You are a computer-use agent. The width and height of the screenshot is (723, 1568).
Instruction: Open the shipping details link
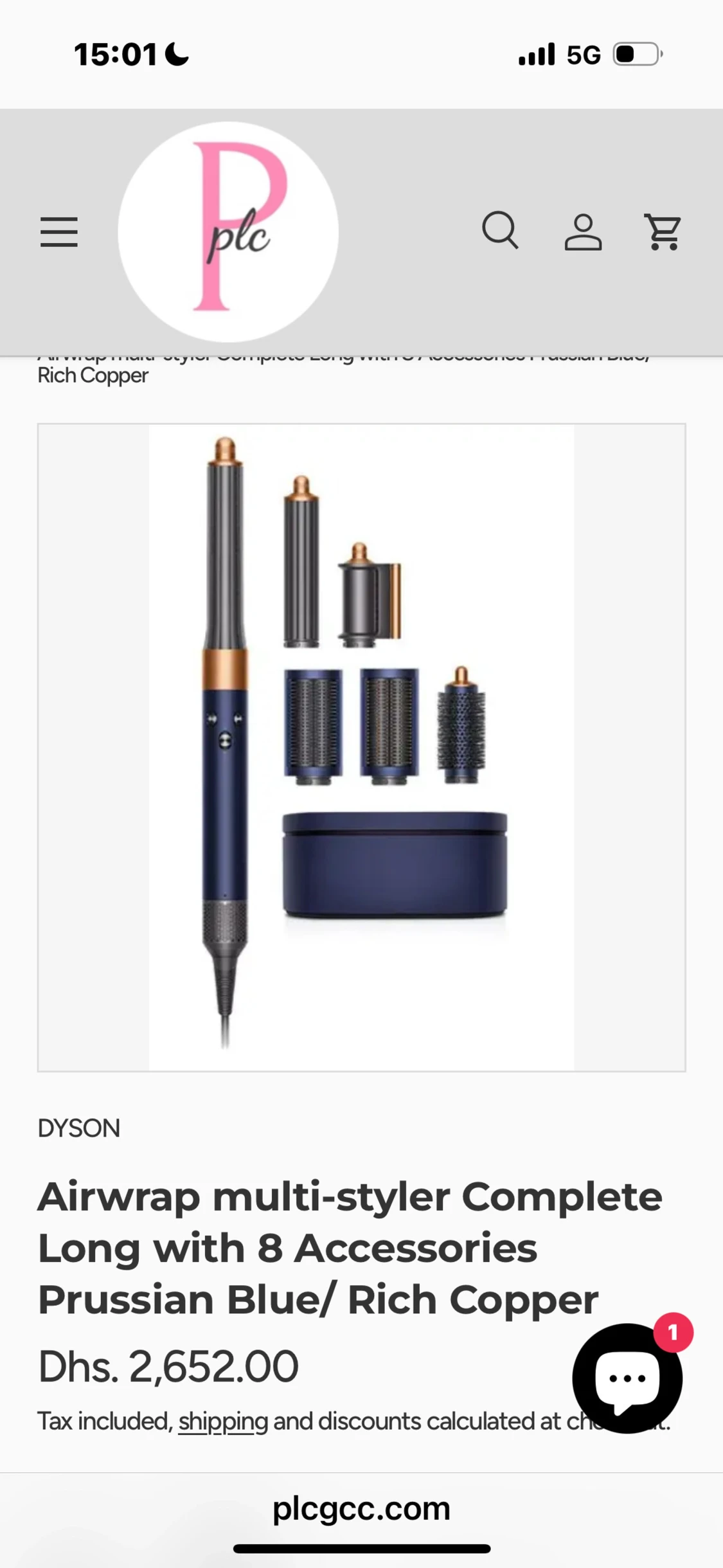click(x=222, y=1421)
